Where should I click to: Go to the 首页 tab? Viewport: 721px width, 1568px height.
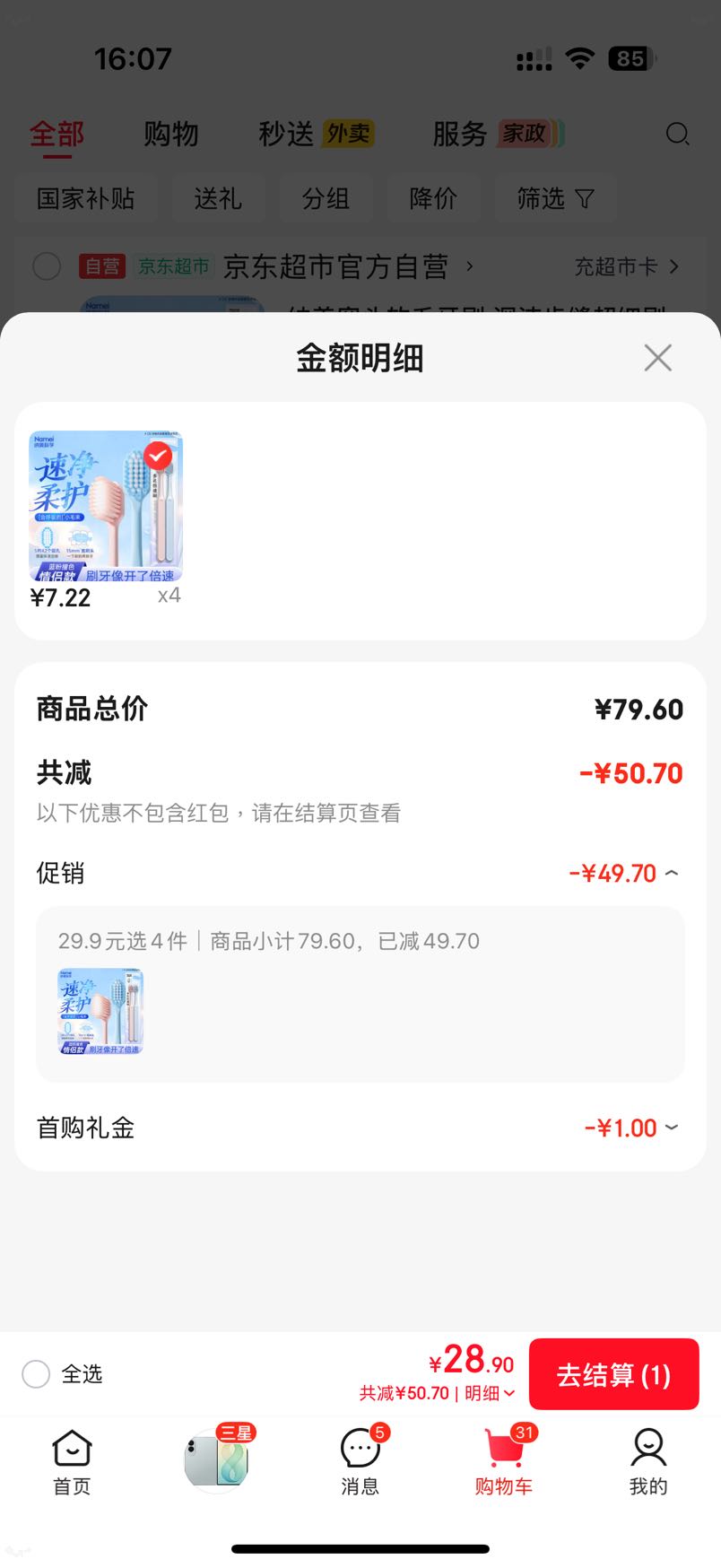[x=72, y=1462]
